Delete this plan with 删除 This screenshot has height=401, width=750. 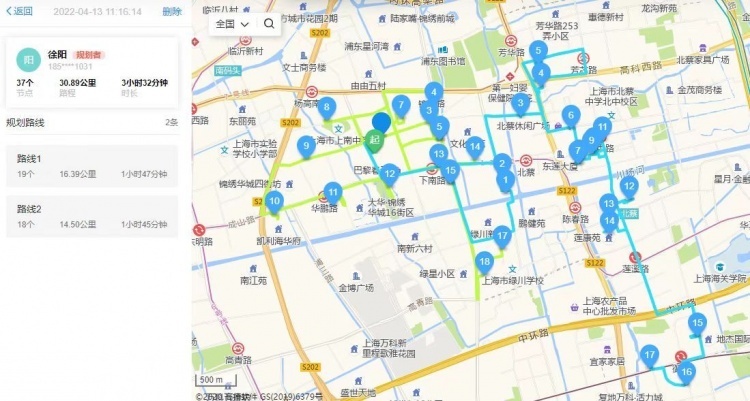172,11
